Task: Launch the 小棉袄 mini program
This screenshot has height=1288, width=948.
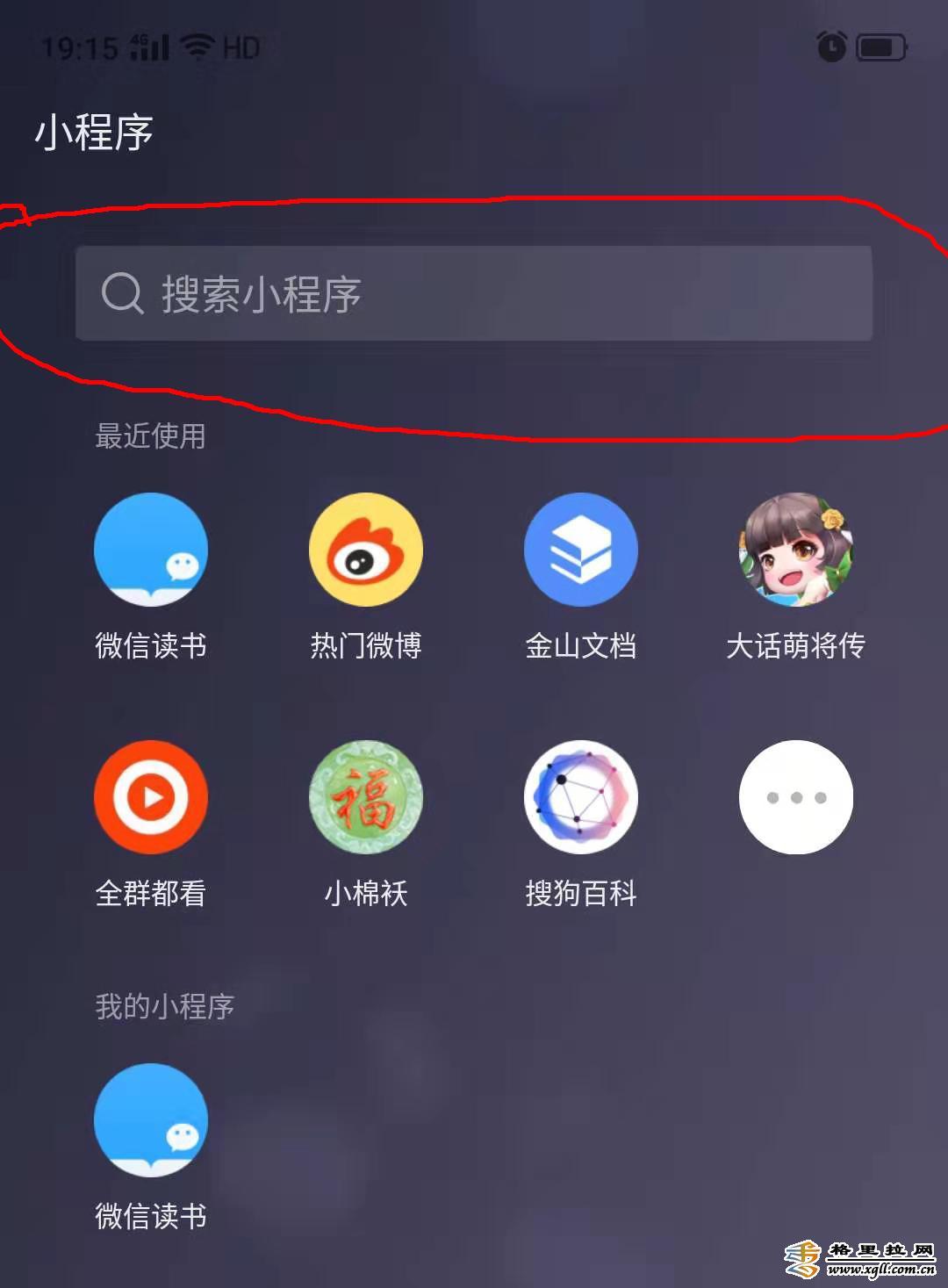Action: coord(366,797)
